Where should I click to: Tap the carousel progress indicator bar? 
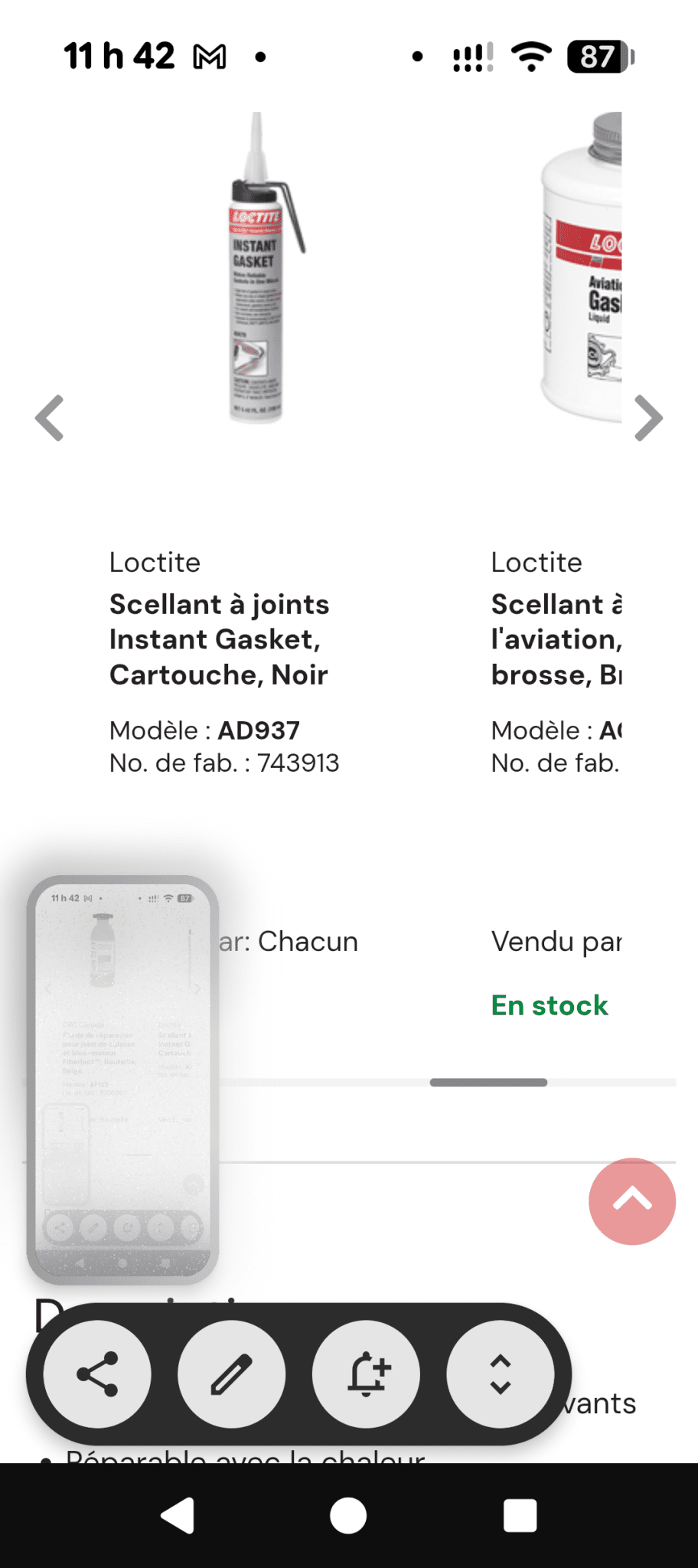tap(488, 1082)
